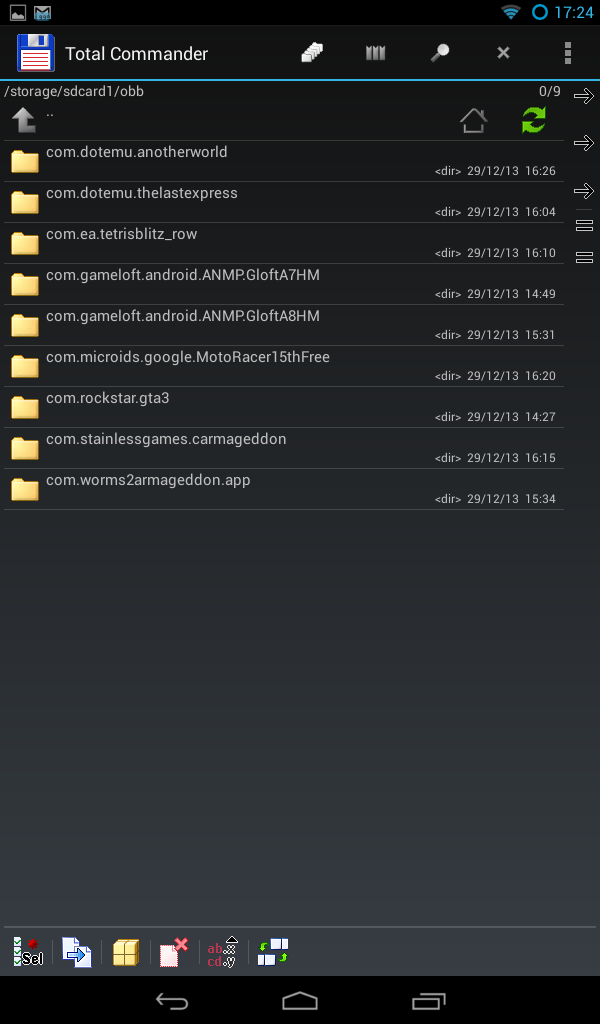Tap the system back button
The width and height of the screenshot is (600, 1024).
[x=172, y=1000]
